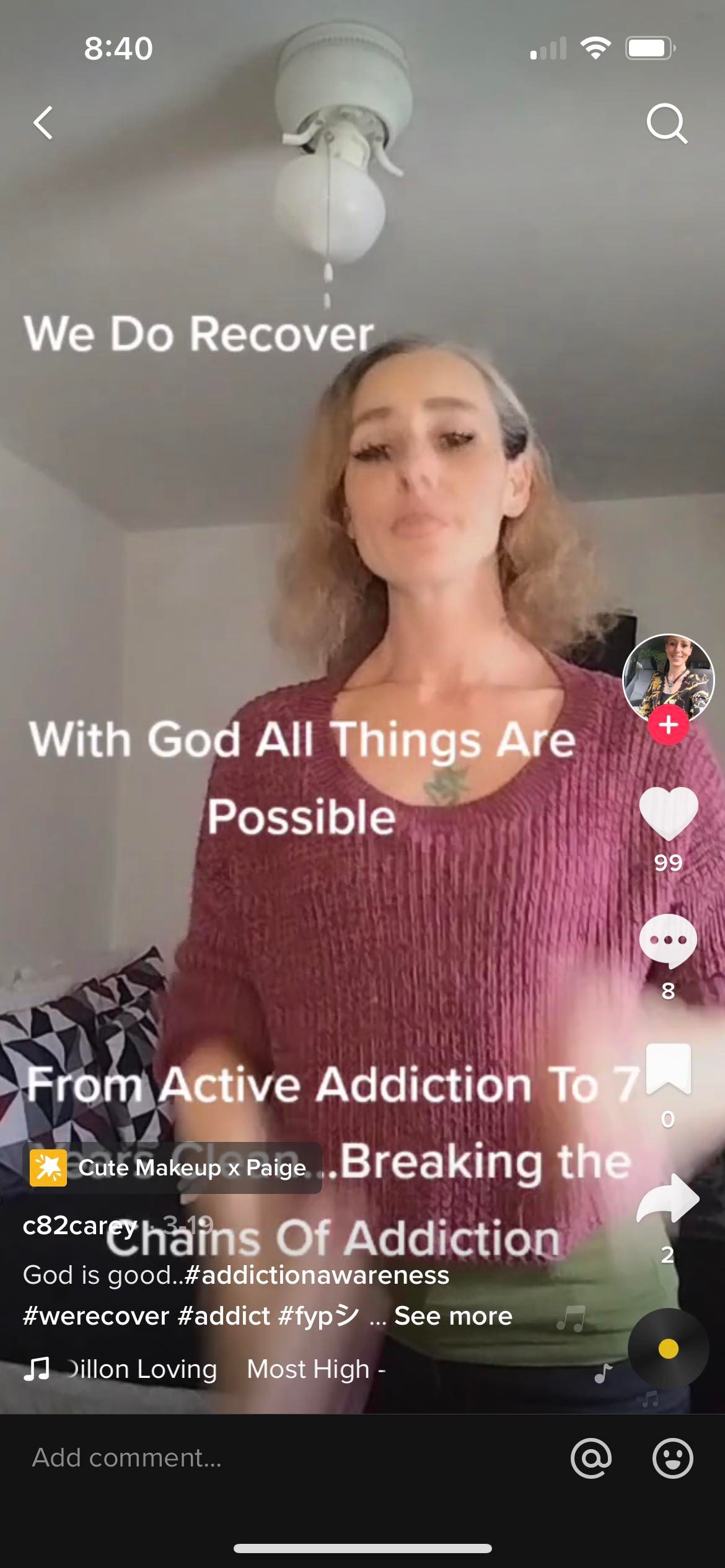The width and height of the screenshot is (725, 1568).
Task: Go back using the arrow
Action: [x=43, y=123]
